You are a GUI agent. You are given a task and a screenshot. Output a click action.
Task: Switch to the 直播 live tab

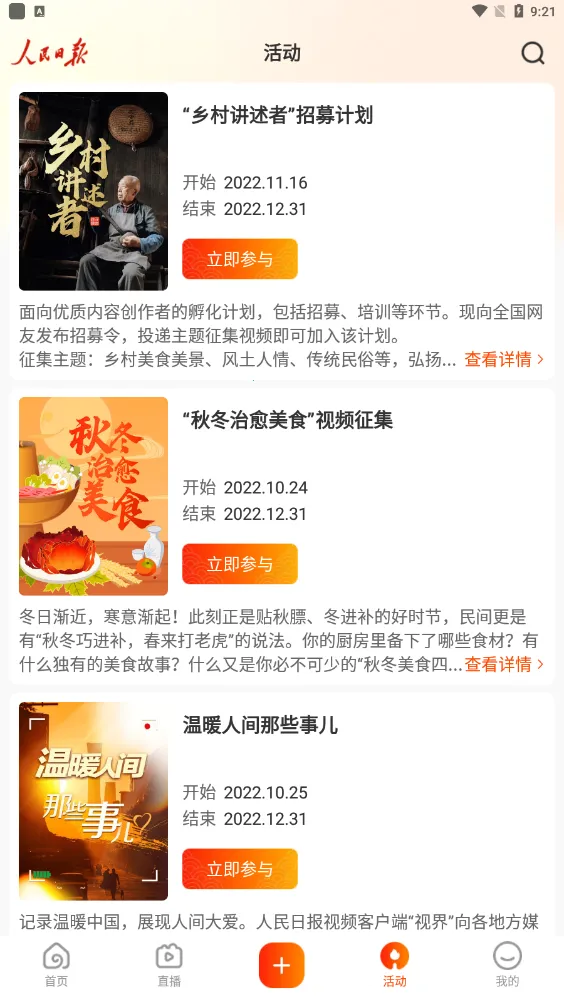pos(169,965)
